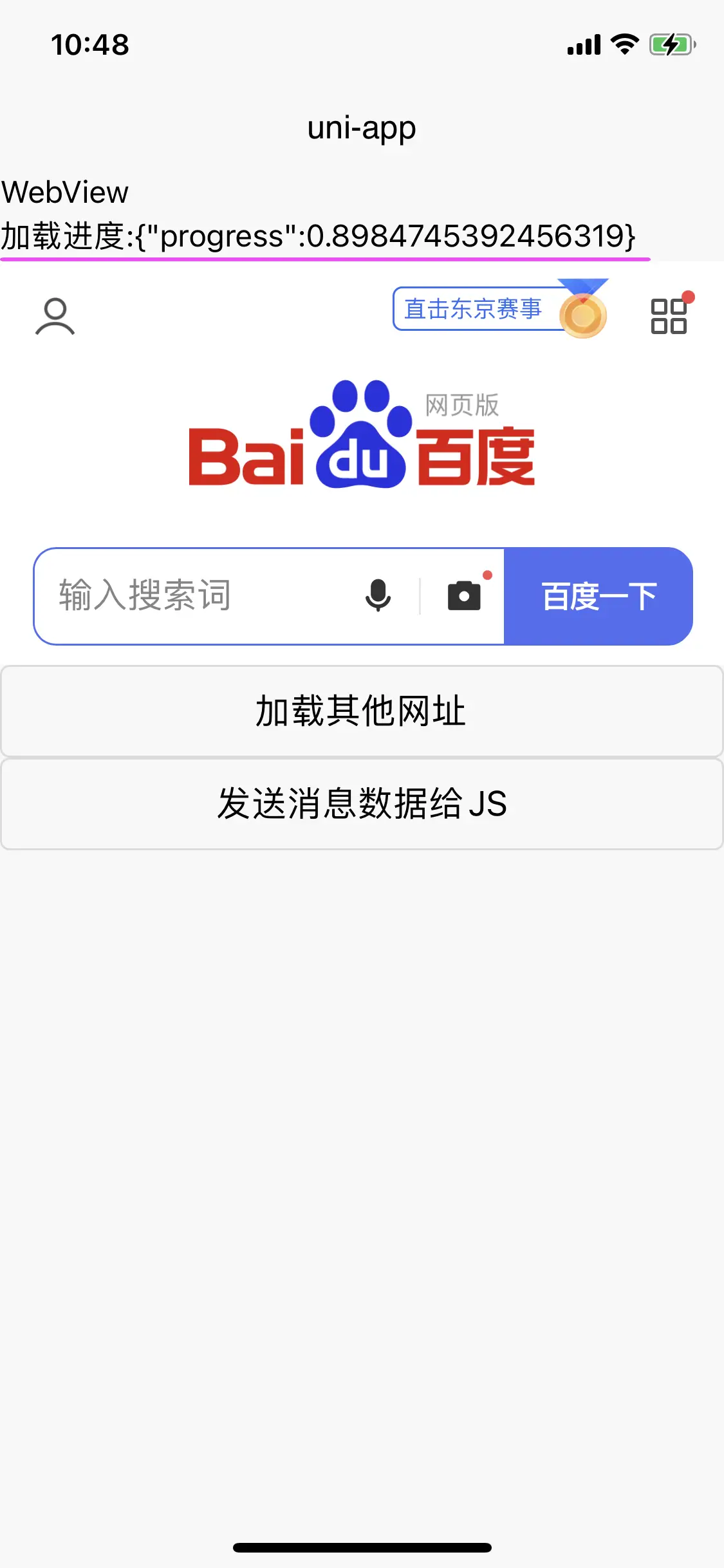Viewport: 724px width, 1568px height.
Task: Focus the 输入搜索词 search field
Action: [193, 595]
